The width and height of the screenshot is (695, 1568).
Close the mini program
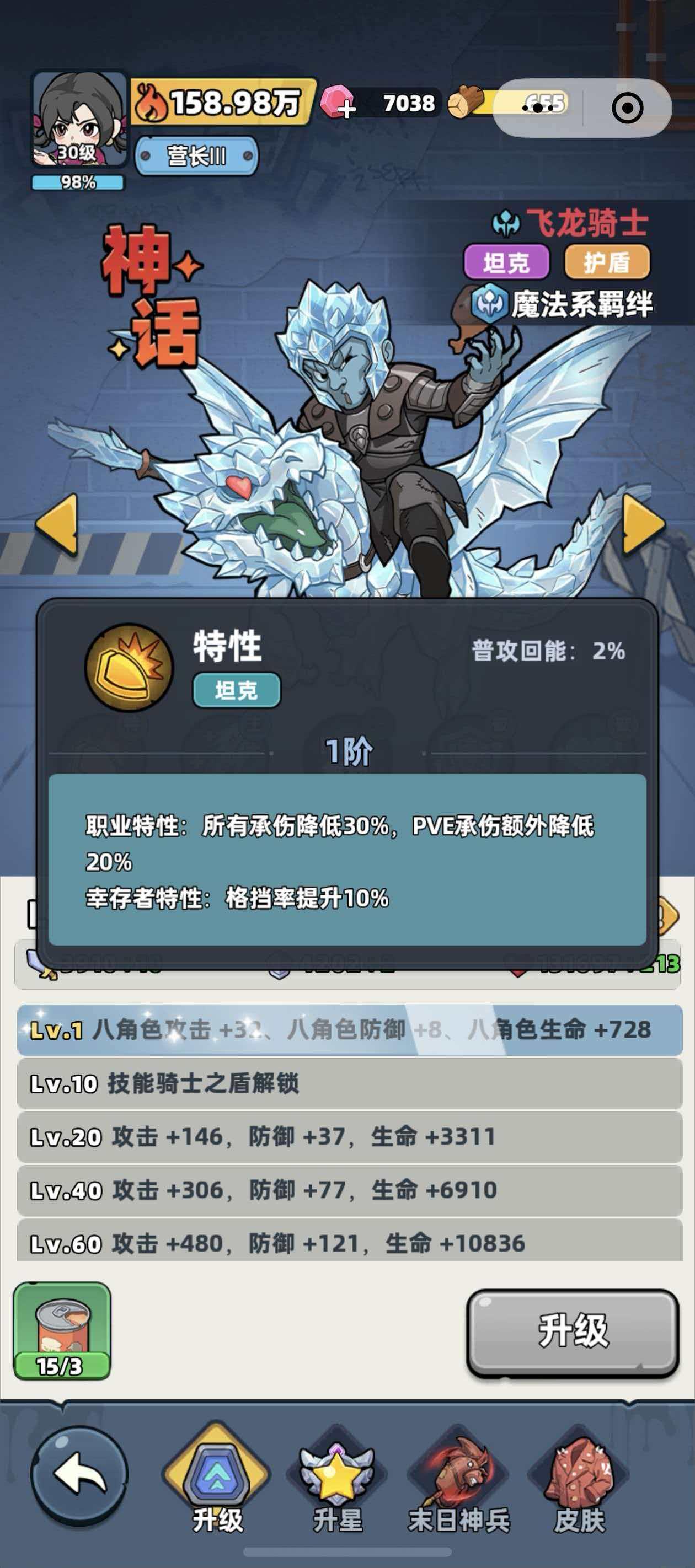tap(627, 108)
